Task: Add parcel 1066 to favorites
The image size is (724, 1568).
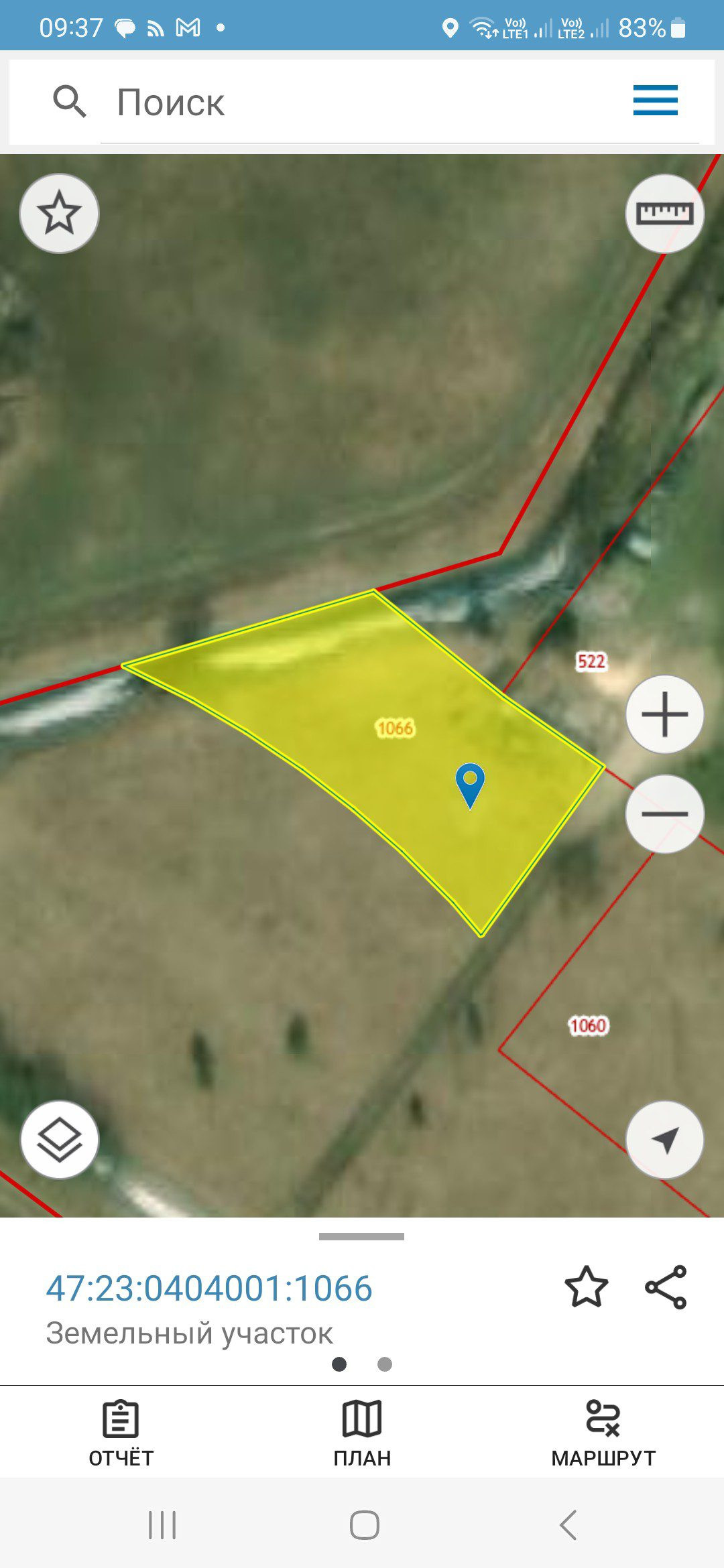Action: coord(587,1287)
